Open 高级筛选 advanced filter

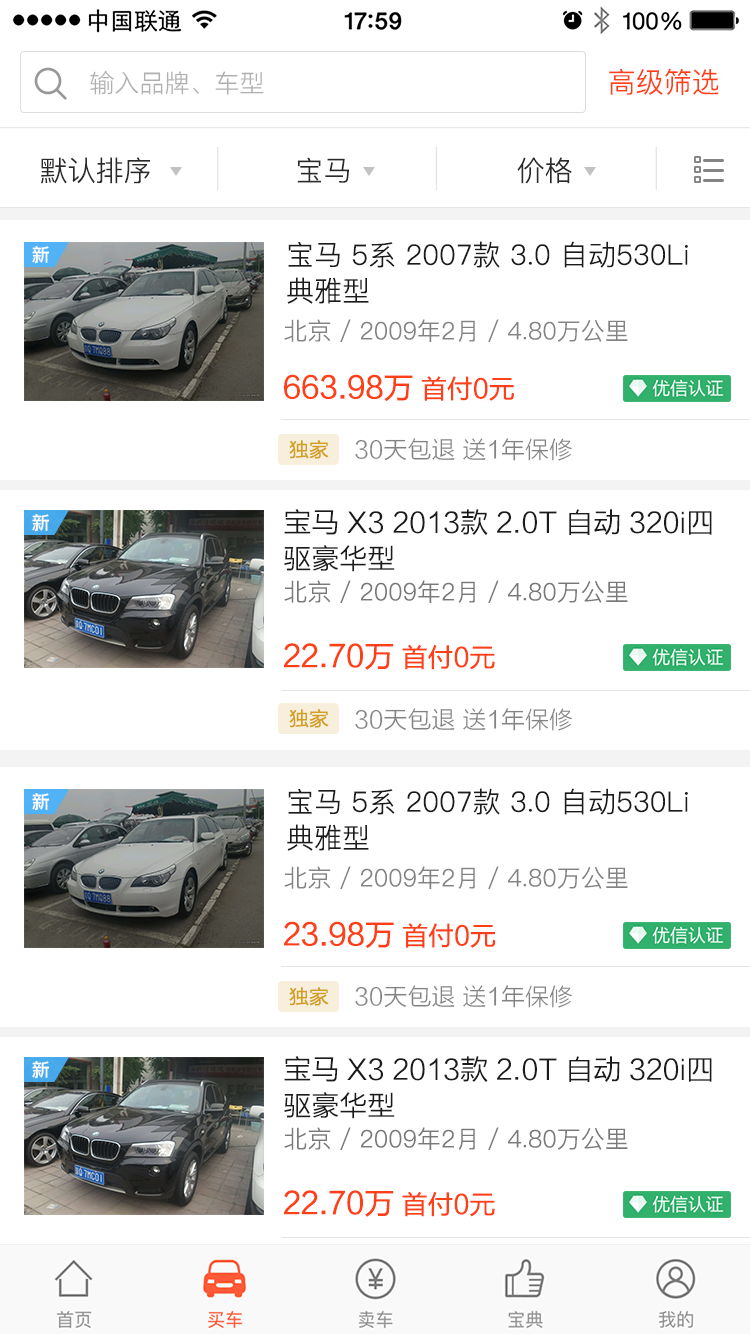[664, 82]
